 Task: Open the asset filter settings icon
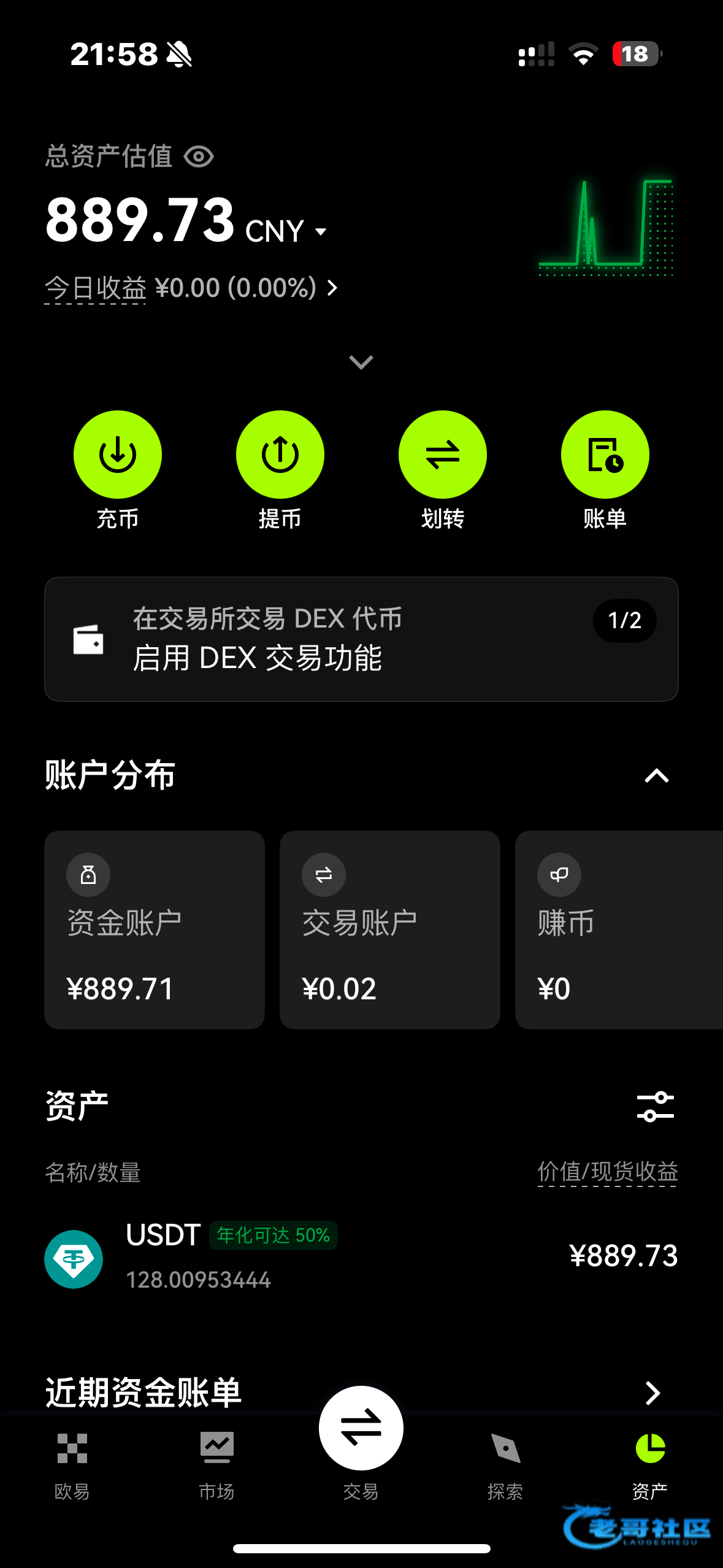(x=655, y=1107)
